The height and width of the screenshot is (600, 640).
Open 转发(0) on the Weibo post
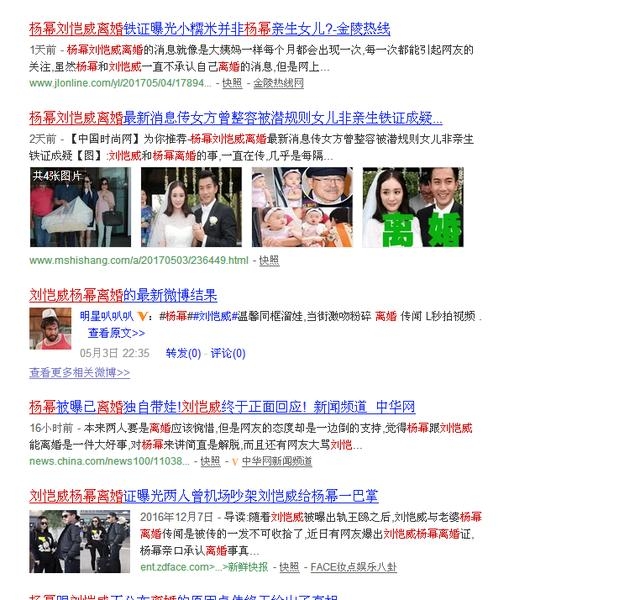[x=183, y=353]
